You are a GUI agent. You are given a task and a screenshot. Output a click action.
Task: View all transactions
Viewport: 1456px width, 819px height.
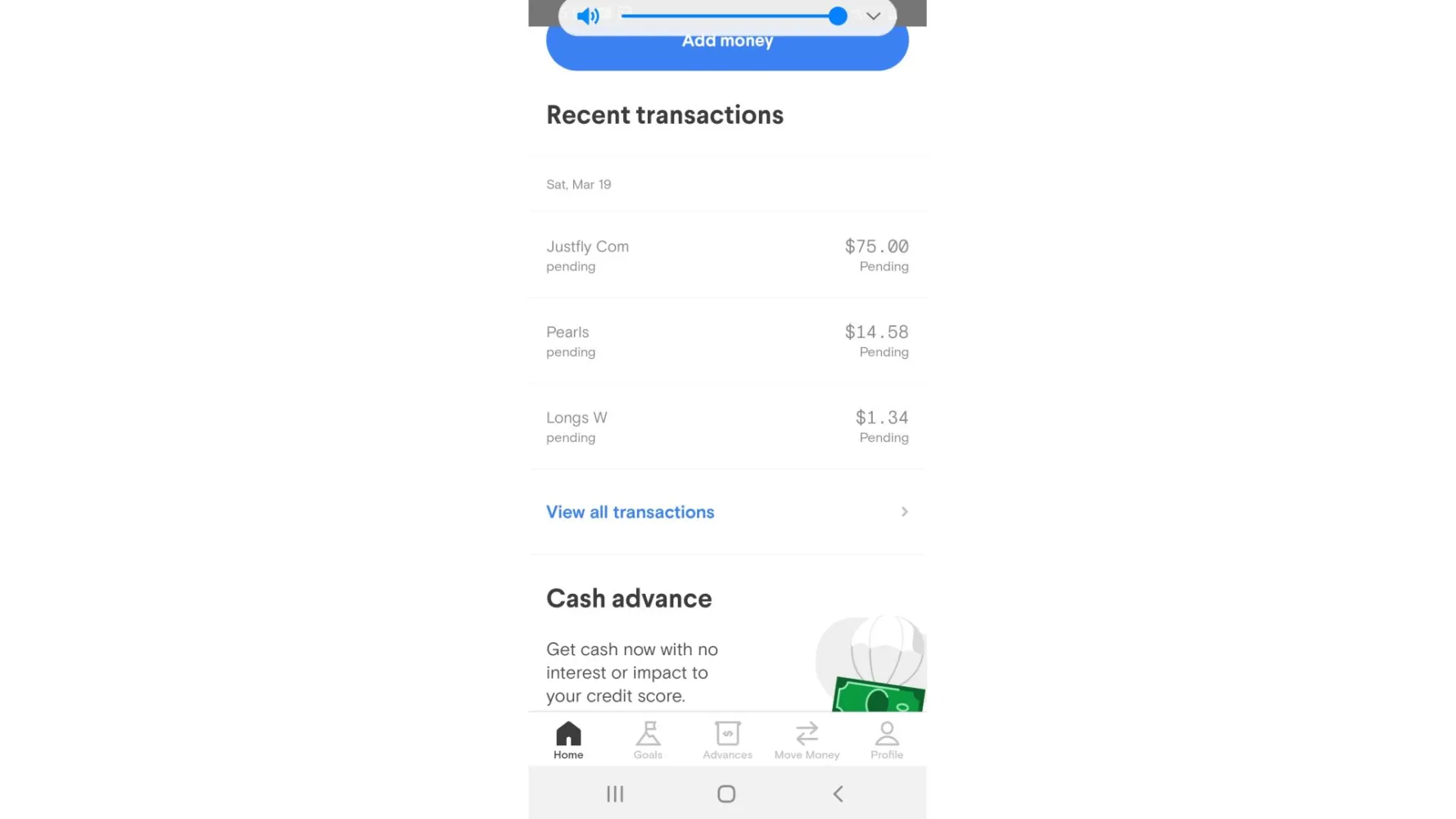(x=727, y=512)
